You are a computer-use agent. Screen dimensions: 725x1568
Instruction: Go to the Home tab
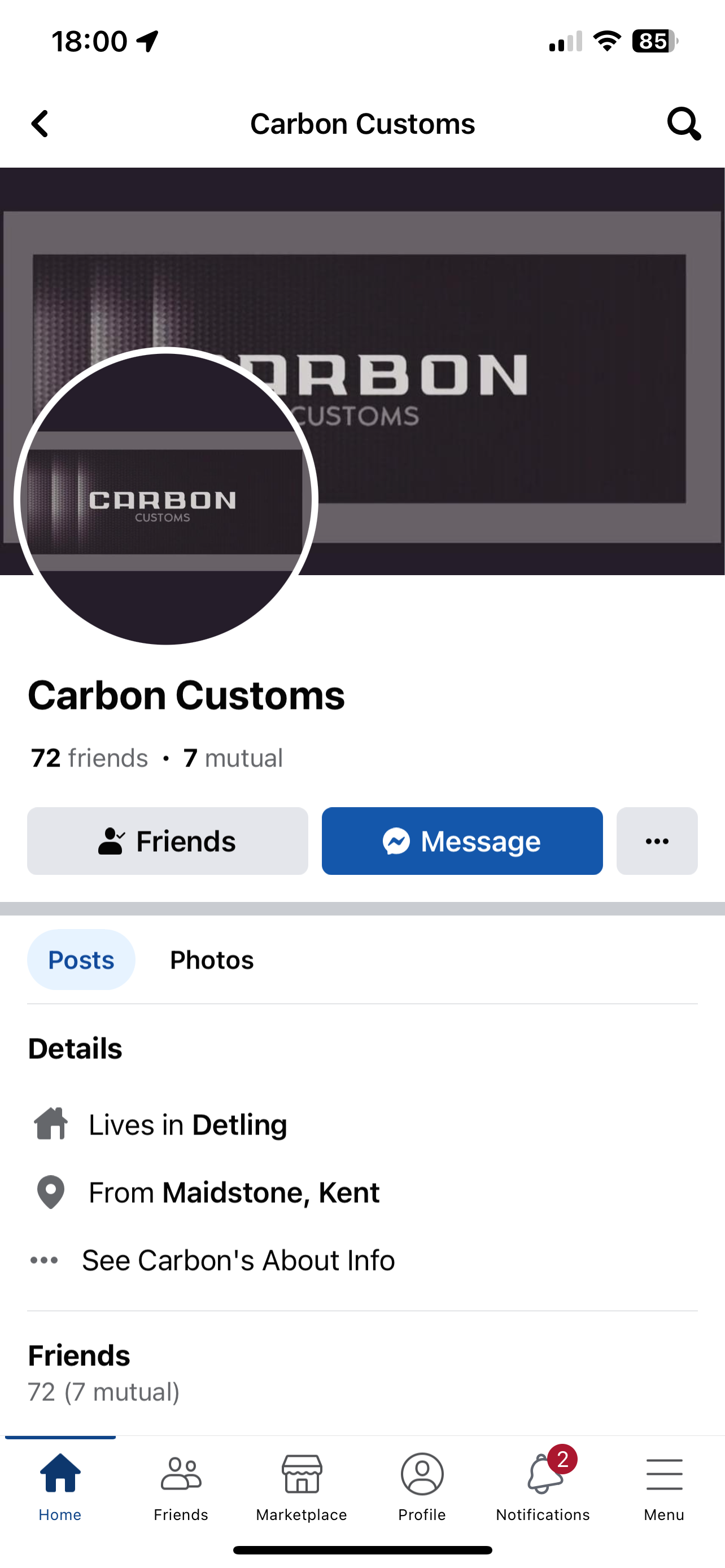tap(60, 1486)
